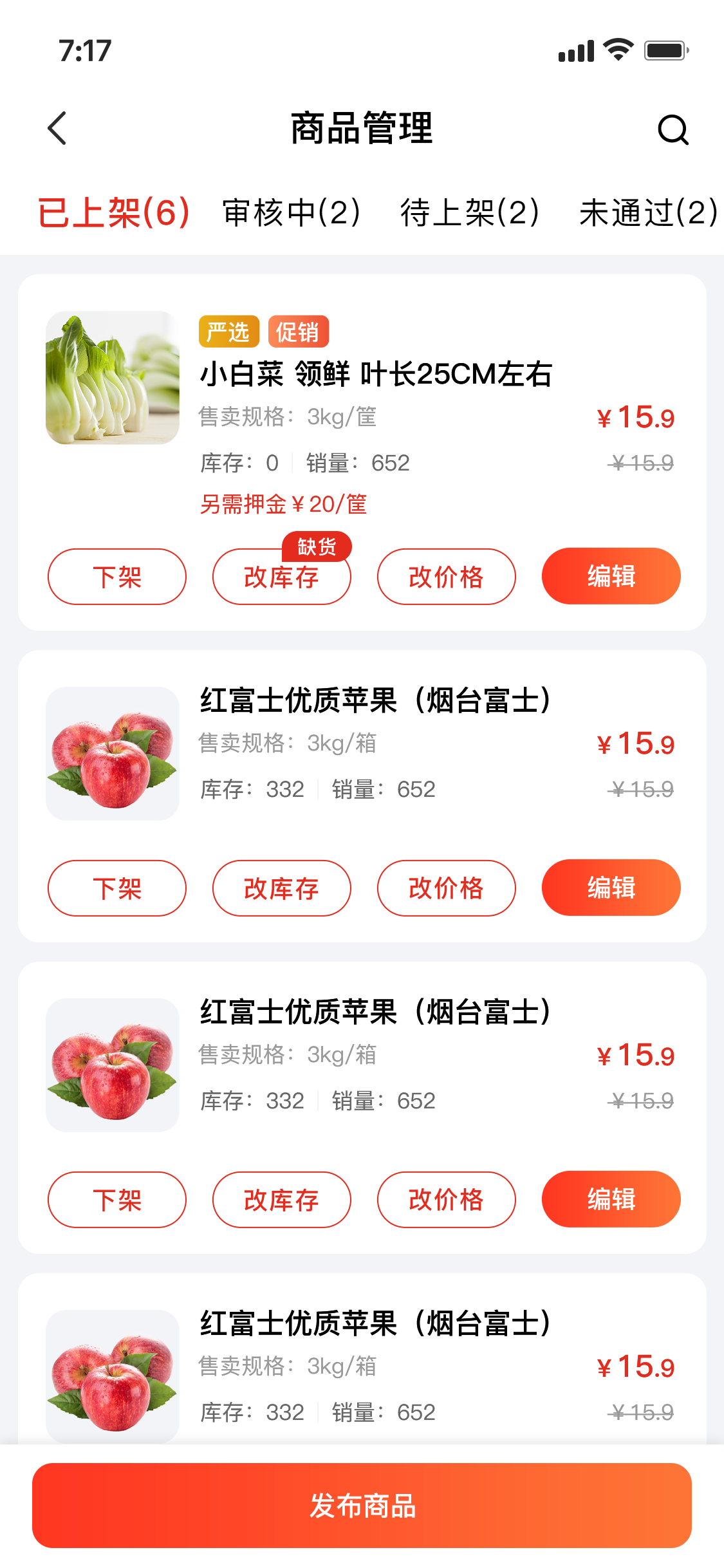The width and height of the screenshot is (724, 1568).
Task: Open the search magnifier icon
Action: click(x=673, y=129)
